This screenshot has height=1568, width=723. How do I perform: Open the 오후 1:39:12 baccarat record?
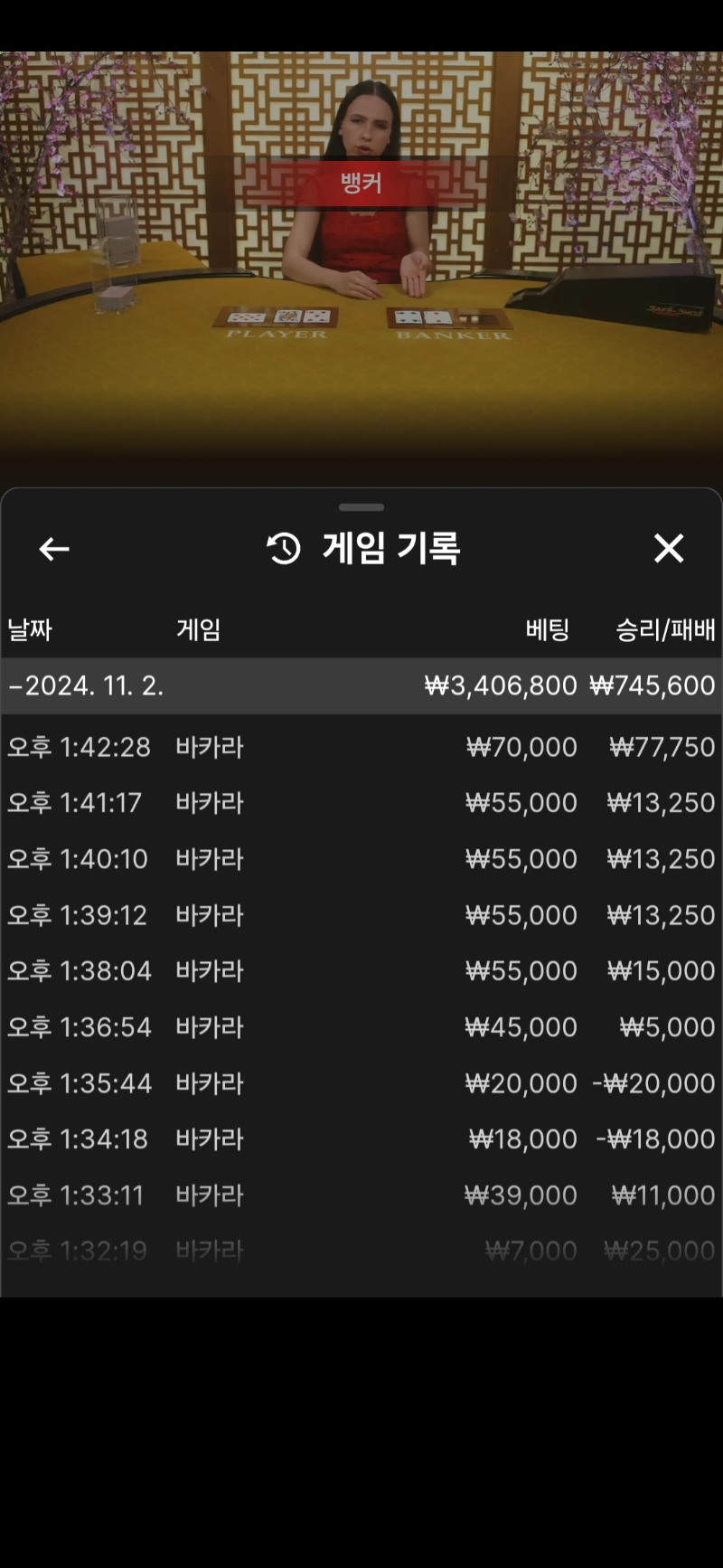tap(361, 915)
